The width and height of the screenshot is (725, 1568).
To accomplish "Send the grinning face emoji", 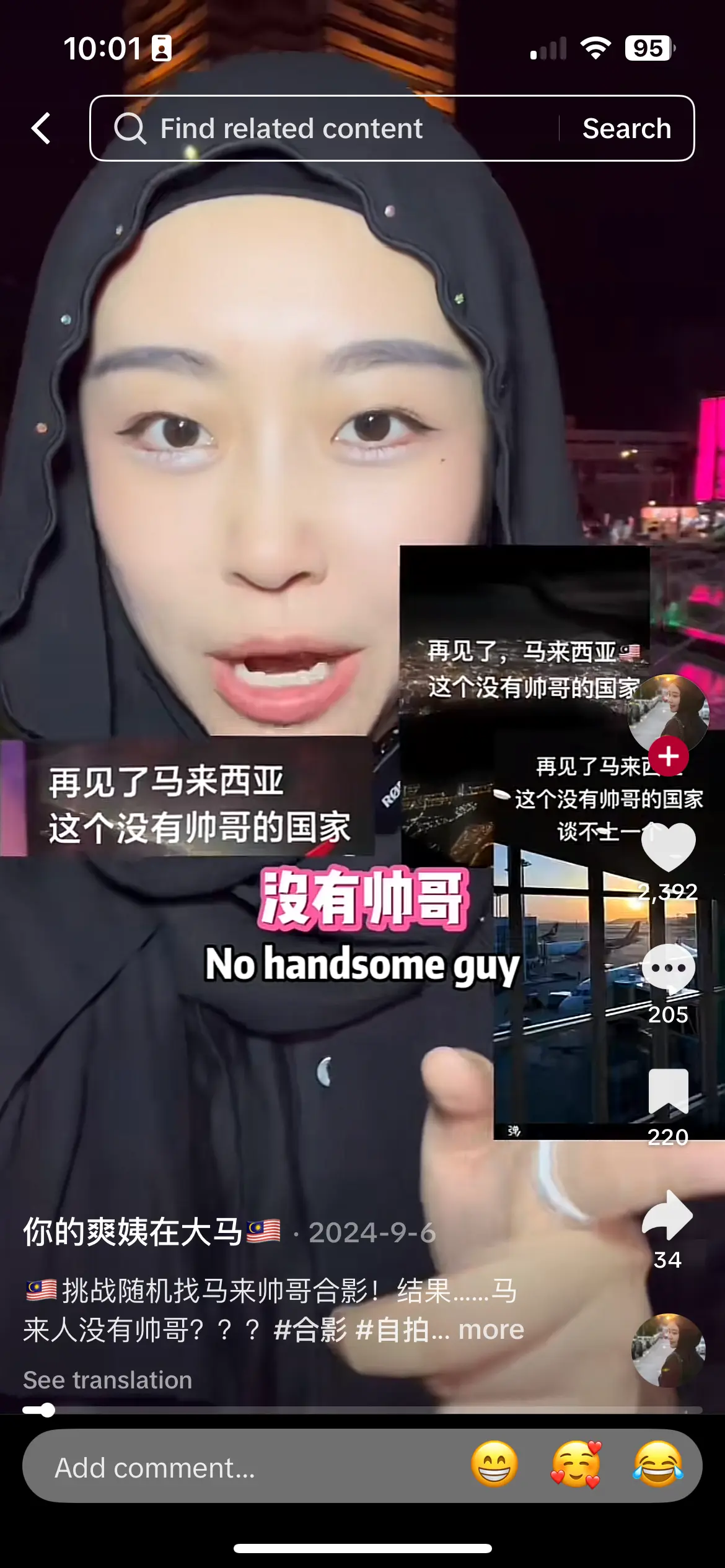I will point(494,1465).
